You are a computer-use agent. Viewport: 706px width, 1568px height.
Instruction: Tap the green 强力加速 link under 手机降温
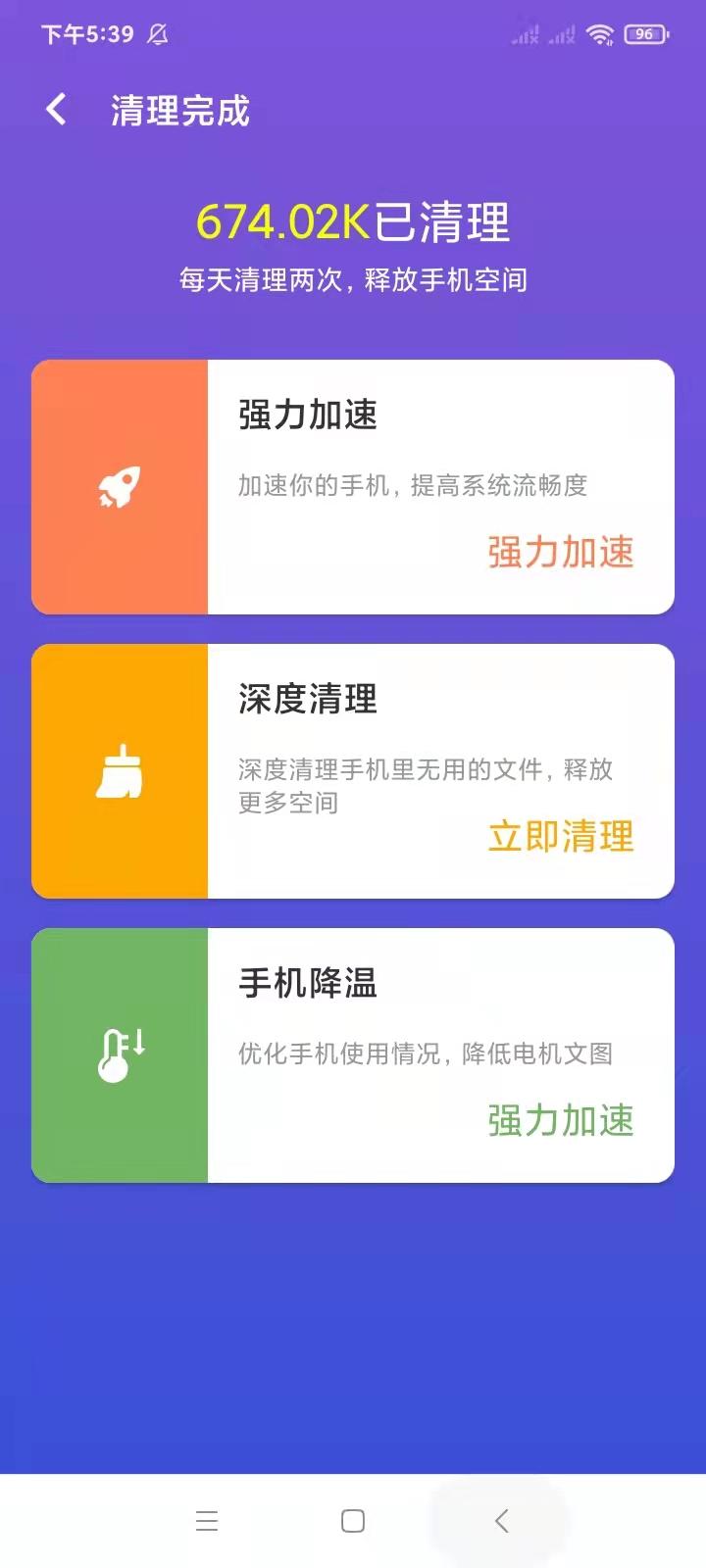(x=561, y=1121)
